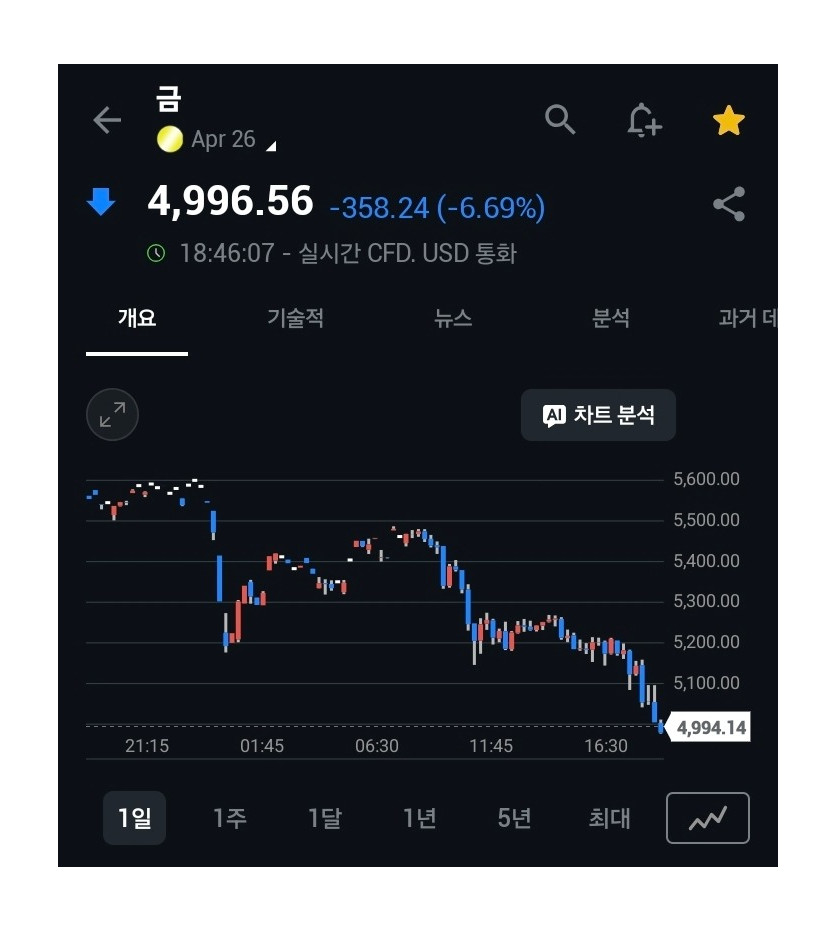Image resolution: width=835 pixels, height=931 pixels.
Task: Switch chart range to 1주
Action: pos(229,818)
